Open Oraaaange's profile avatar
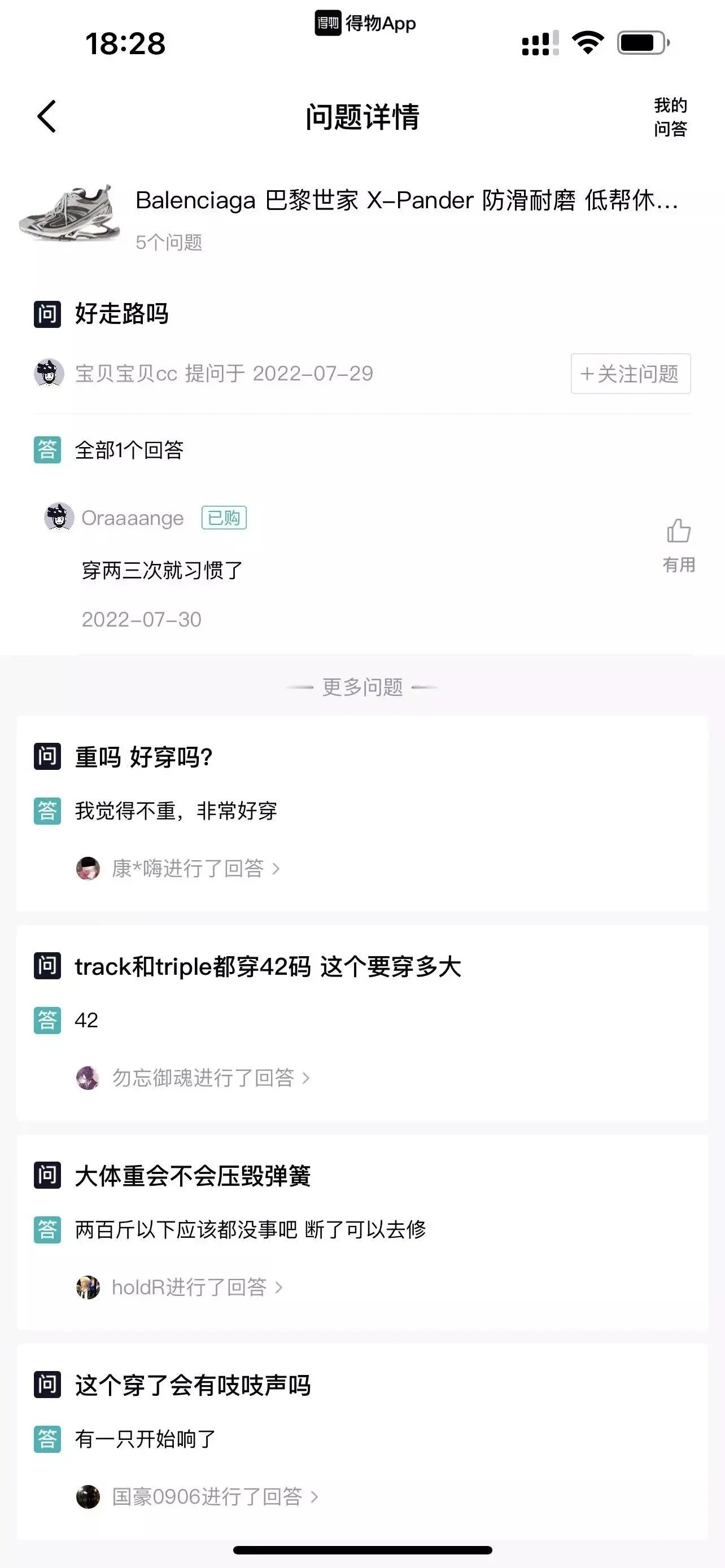The height and width of the screenshot is (1568, 725). 59,518
